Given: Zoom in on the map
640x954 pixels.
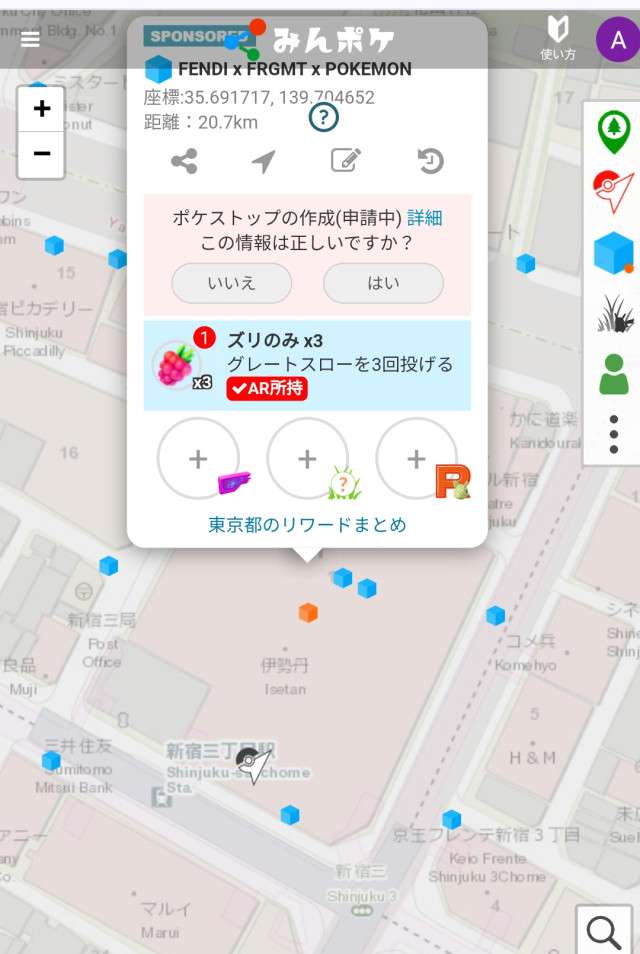Looking at the screenshot, I should pos(41,109).
